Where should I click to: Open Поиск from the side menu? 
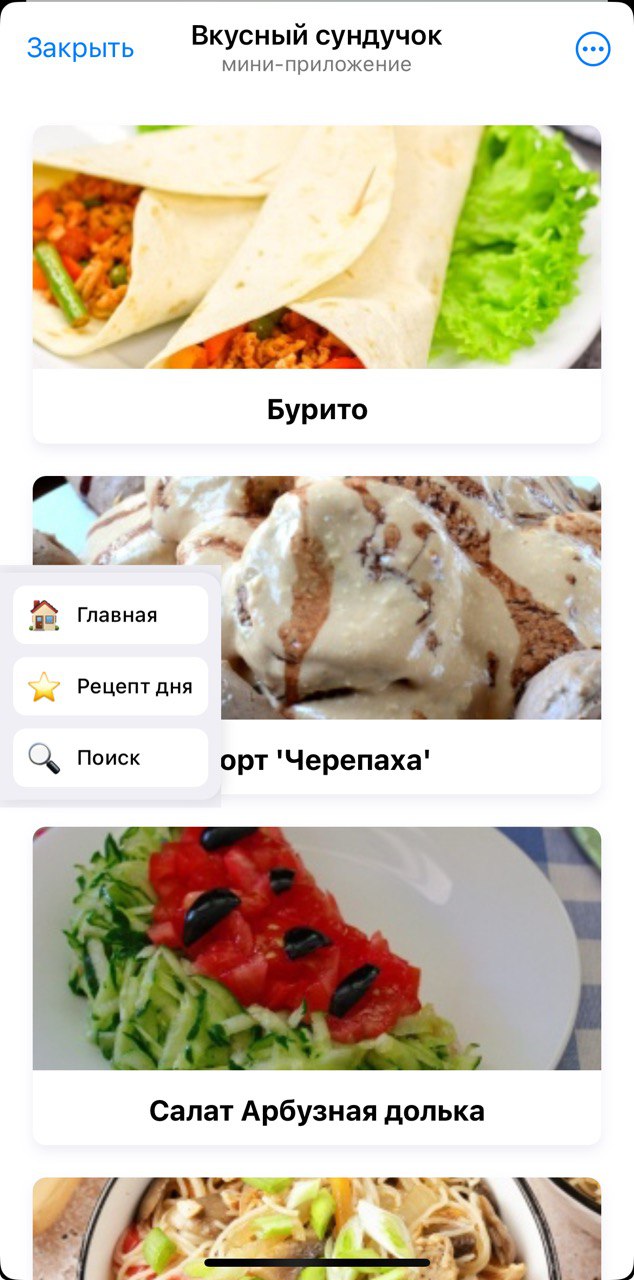click(110, 758)
